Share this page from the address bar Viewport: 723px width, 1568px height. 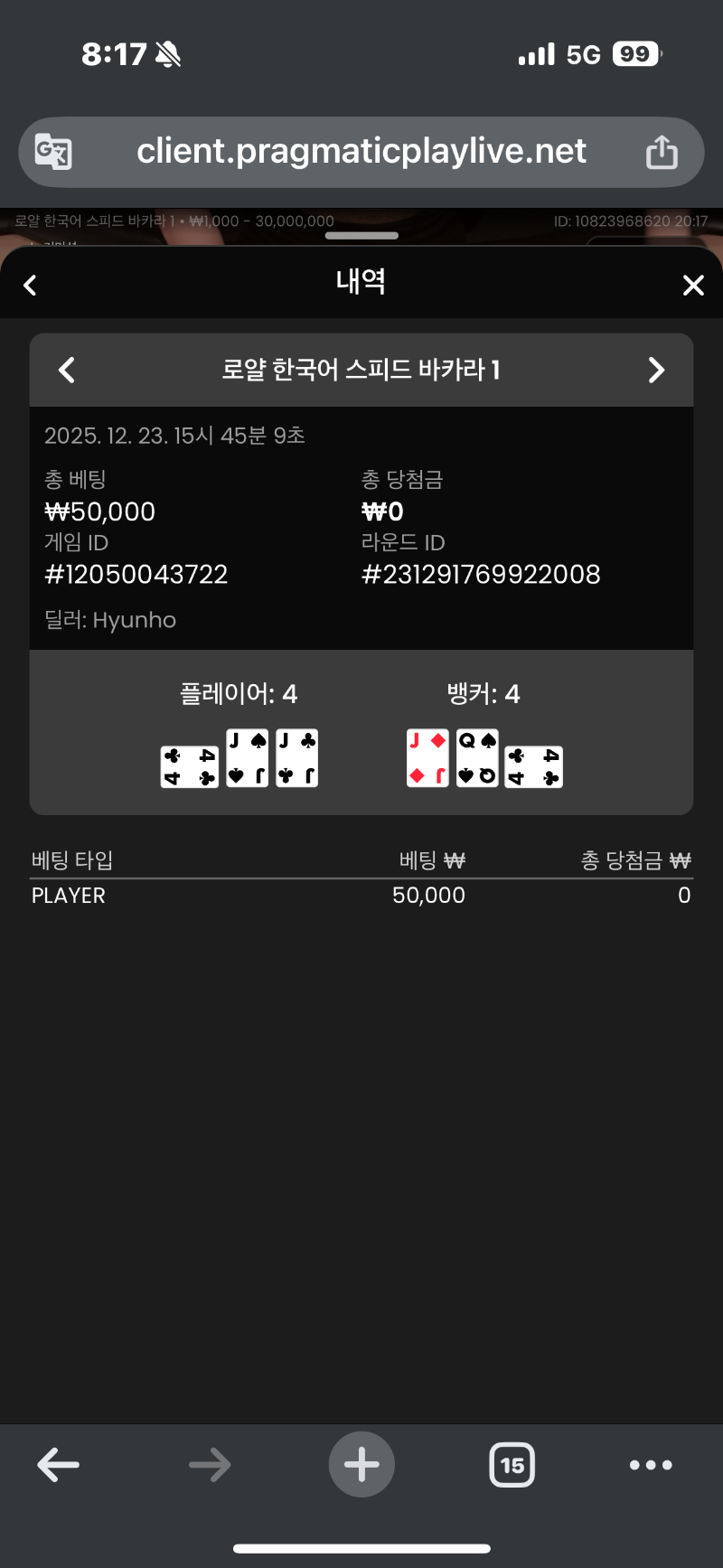point(662,152)
